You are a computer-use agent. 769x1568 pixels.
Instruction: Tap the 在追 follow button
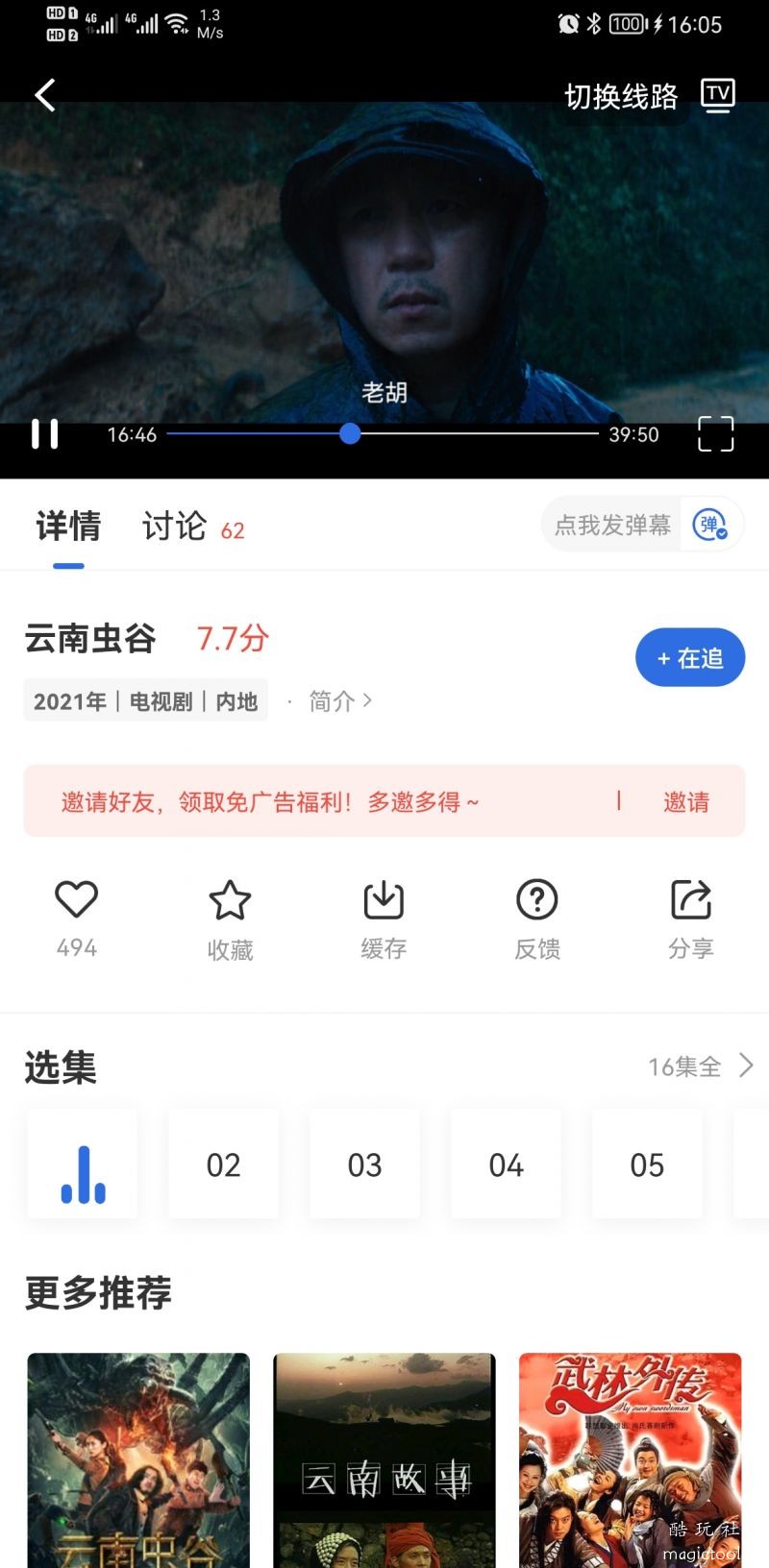(x=689, y=658)
